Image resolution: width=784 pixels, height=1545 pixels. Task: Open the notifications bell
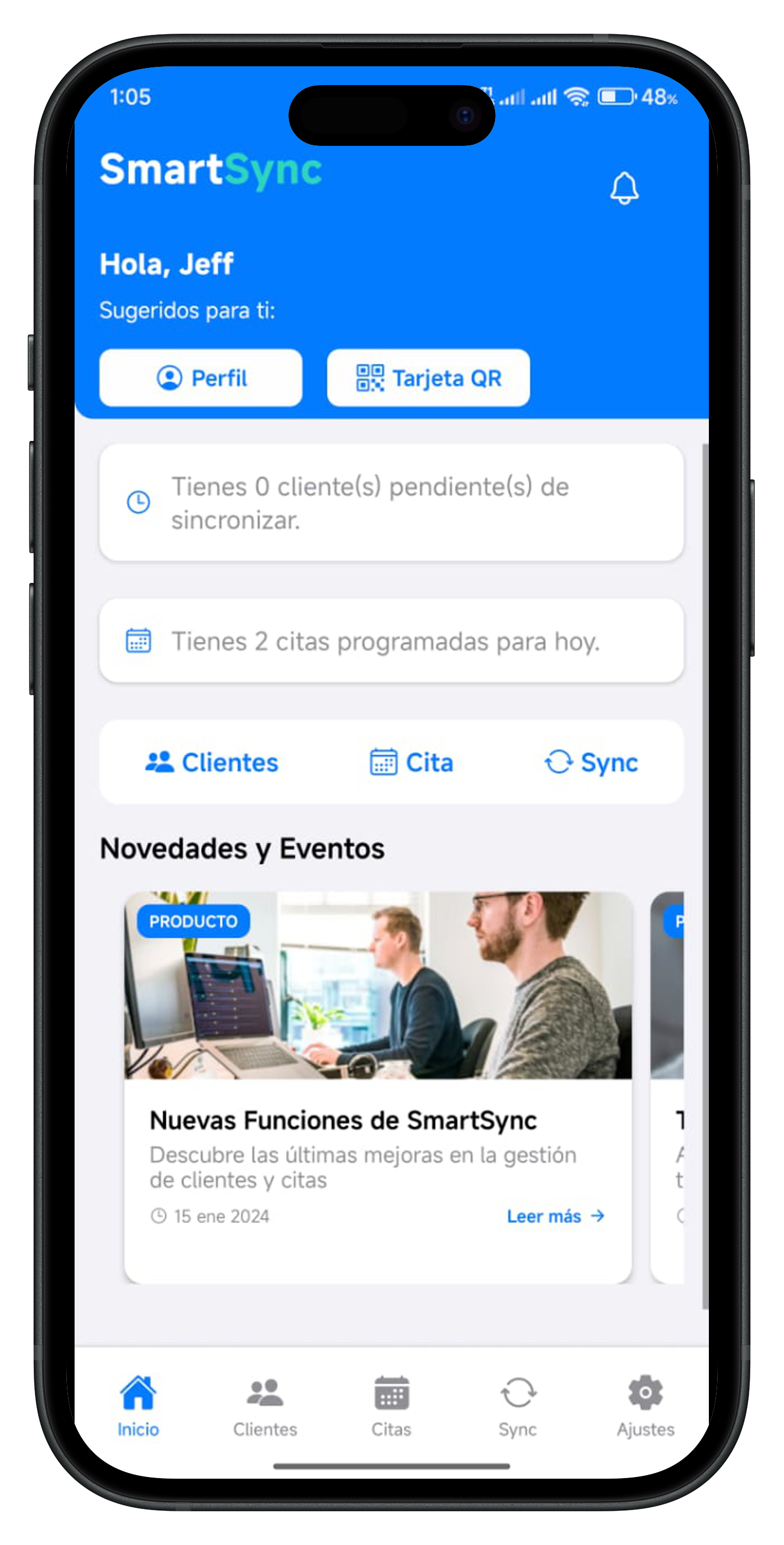pyautogui.click(x=624, y=188)
